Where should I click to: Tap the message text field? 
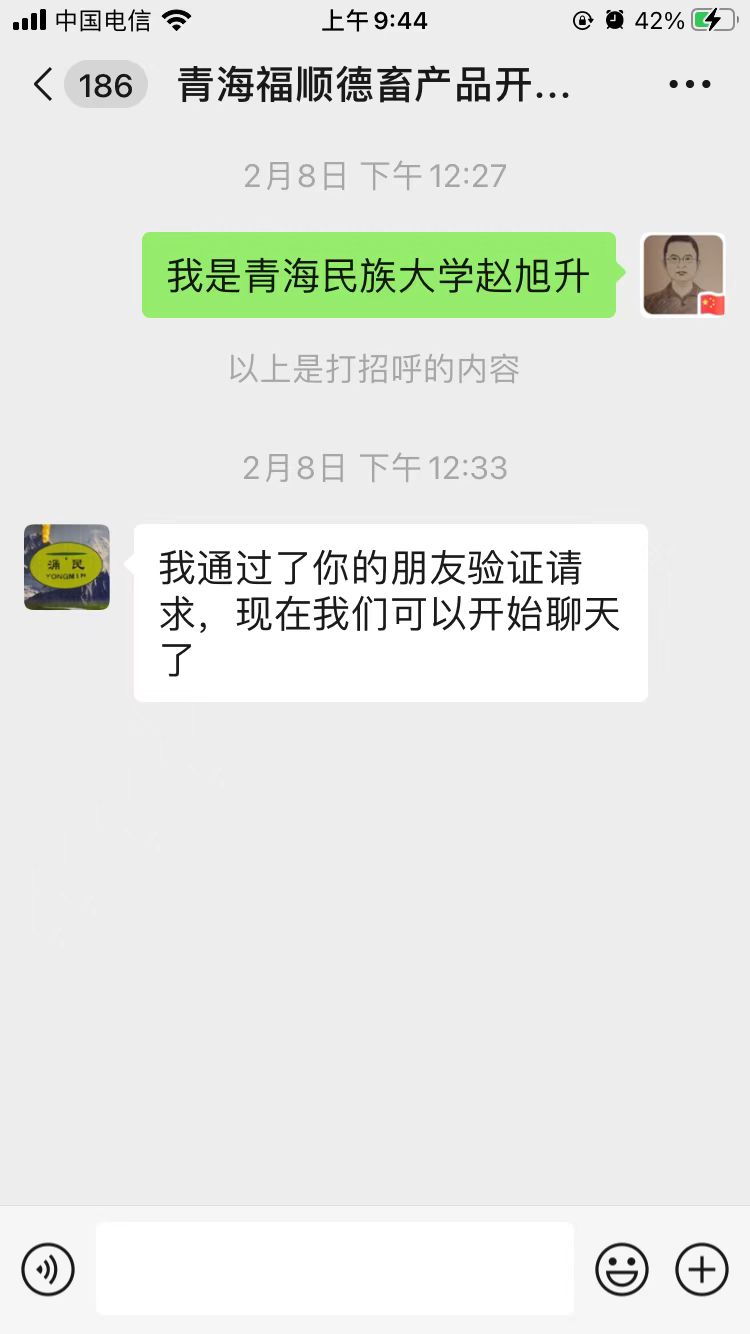[x=335, y=1268]
